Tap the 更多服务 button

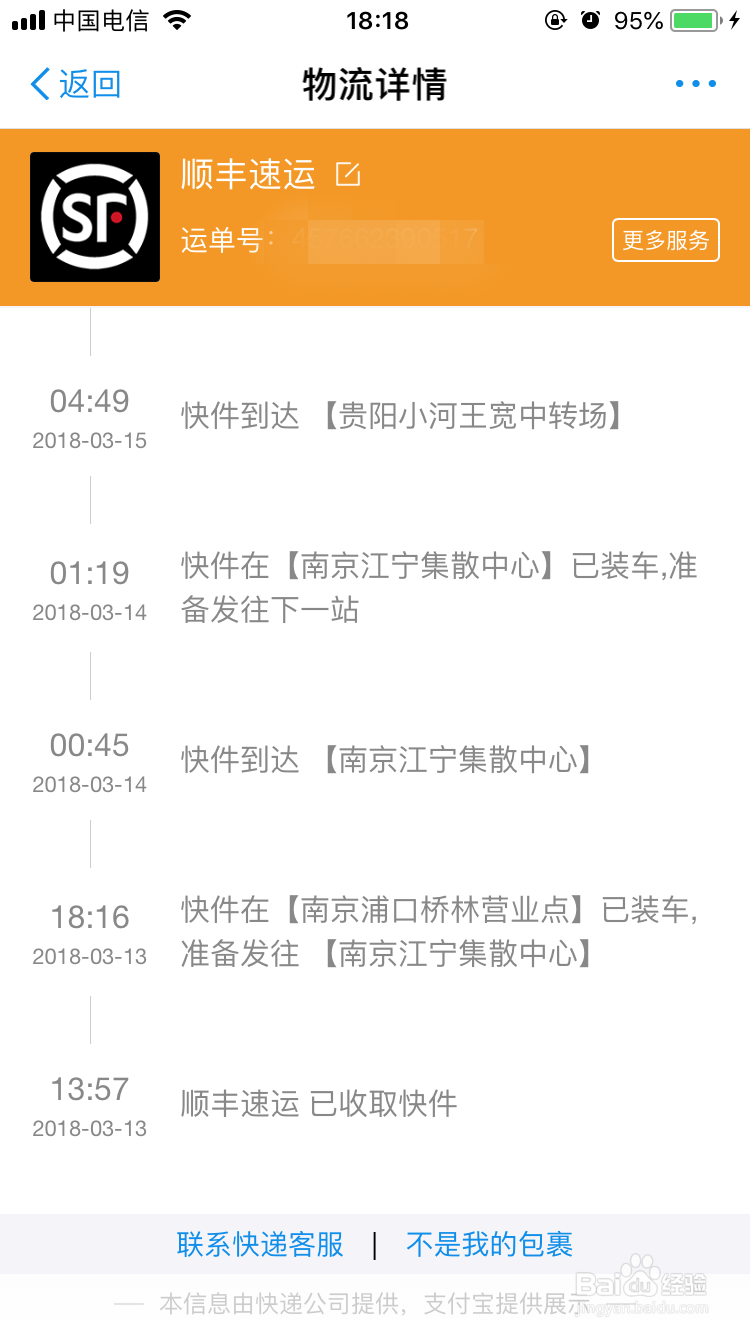665,240
